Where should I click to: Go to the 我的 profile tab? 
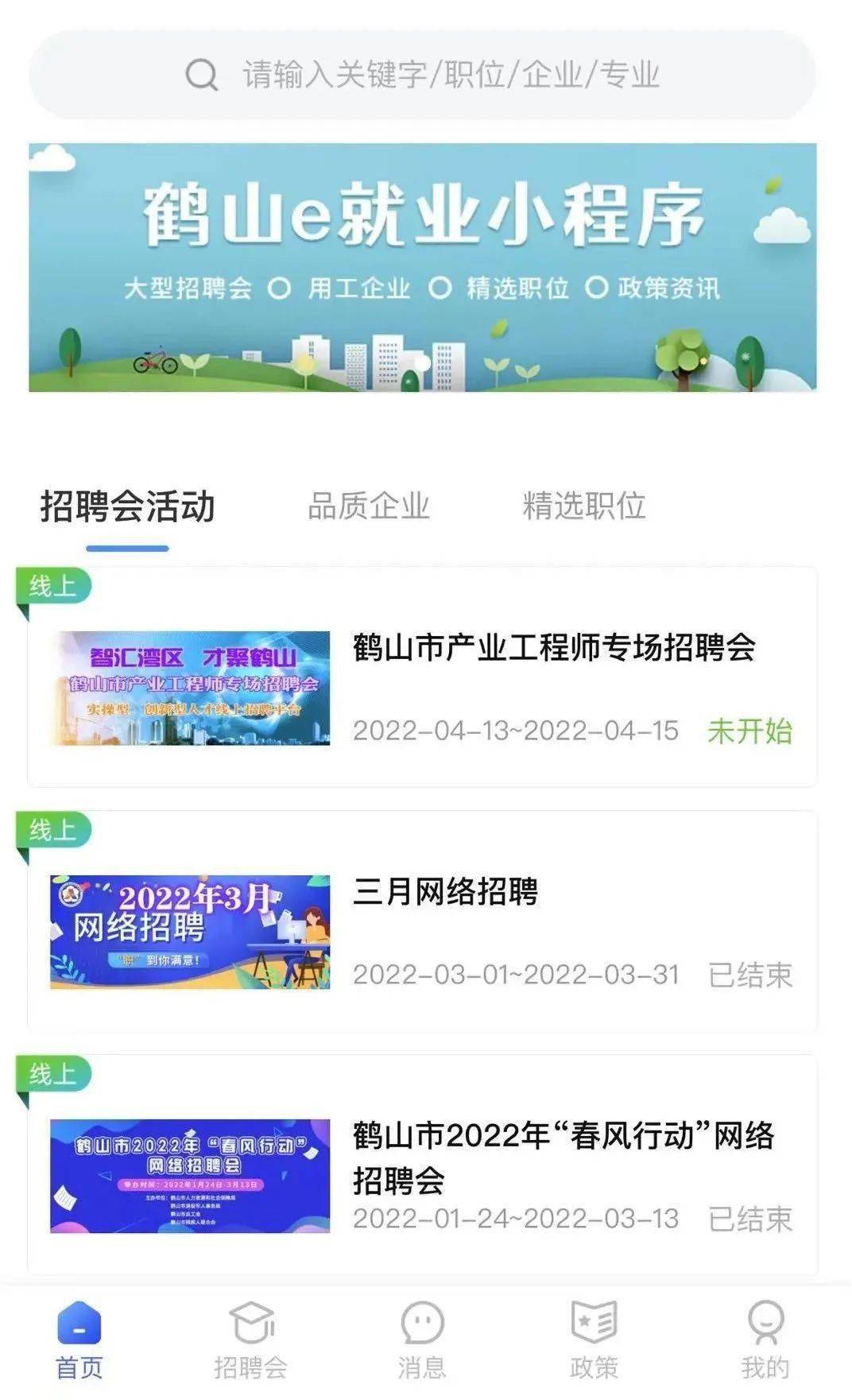(x=765, y=1341)
